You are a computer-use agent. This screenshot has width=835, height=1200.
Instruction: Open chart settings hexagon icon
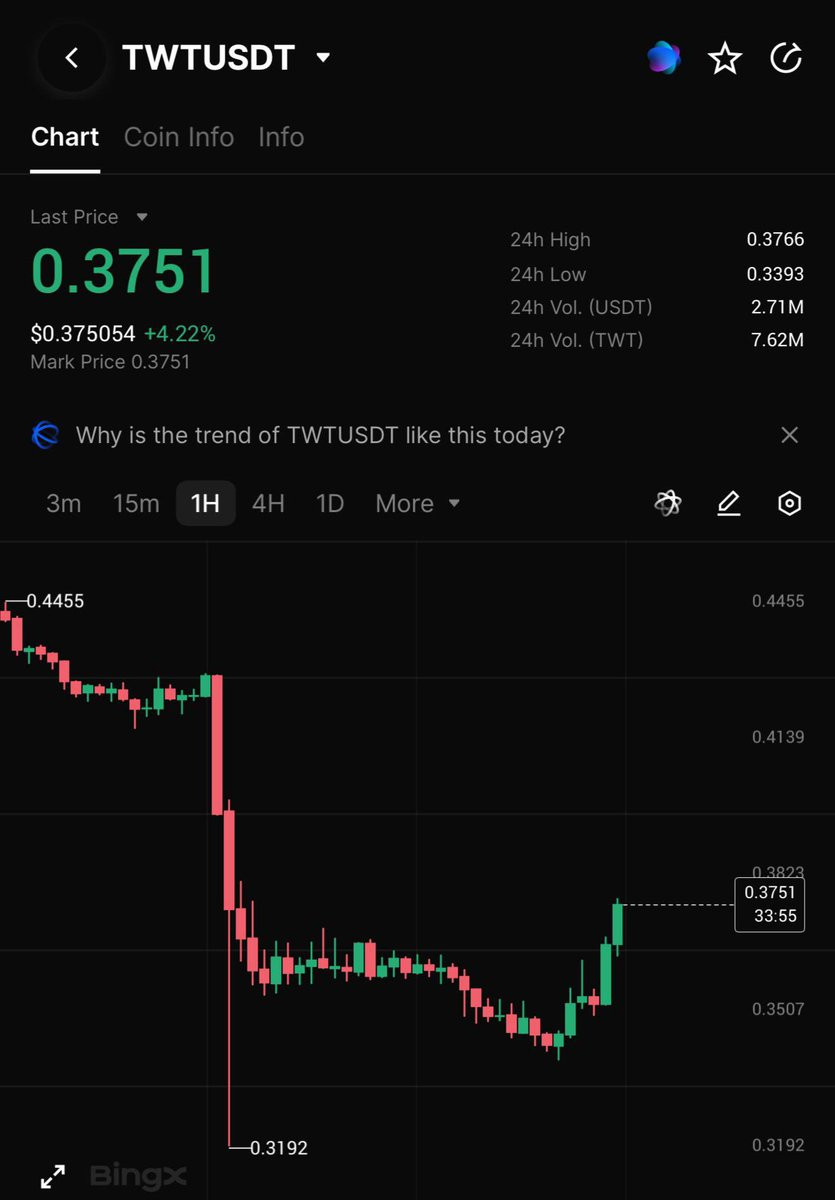click(790, 503)
